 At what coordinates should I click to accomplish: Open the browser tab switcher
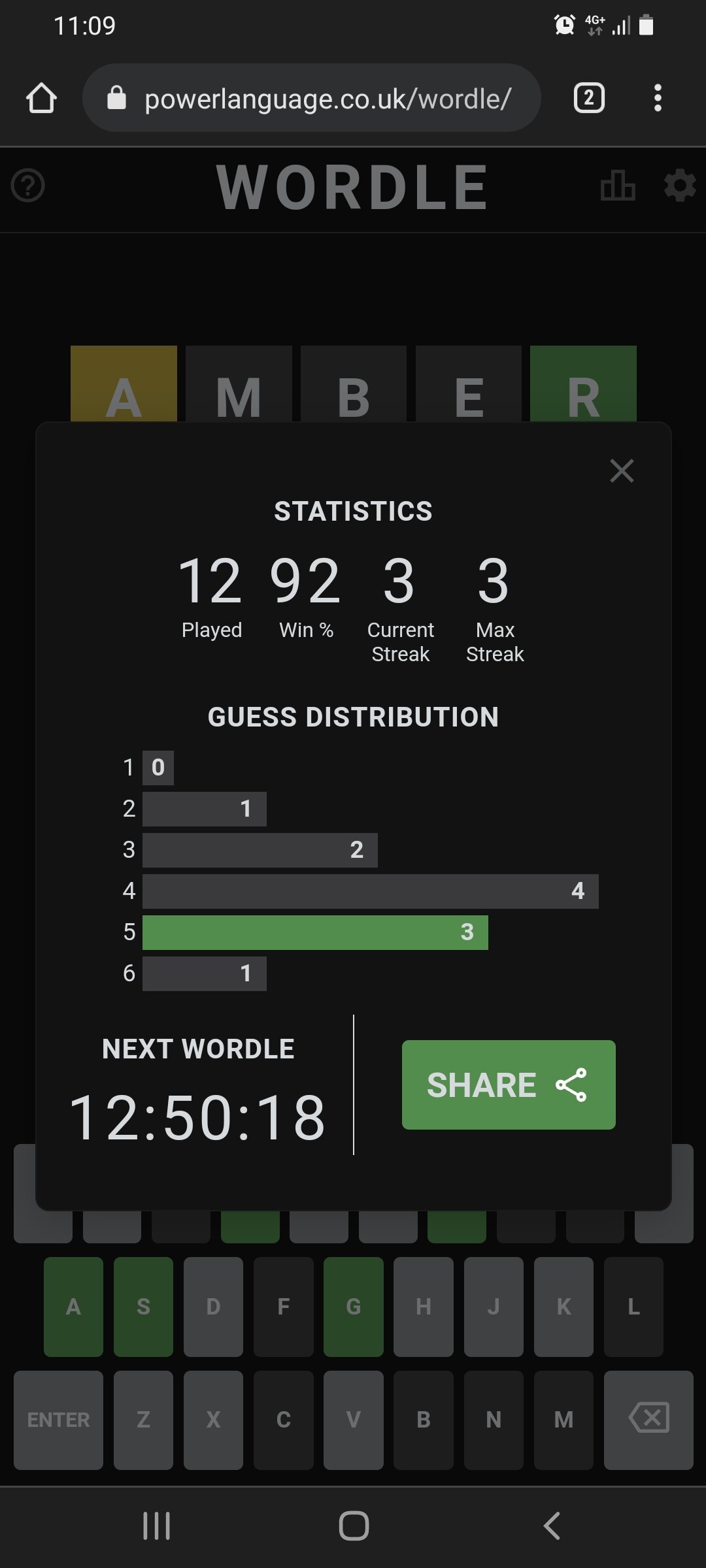[589, 98]
